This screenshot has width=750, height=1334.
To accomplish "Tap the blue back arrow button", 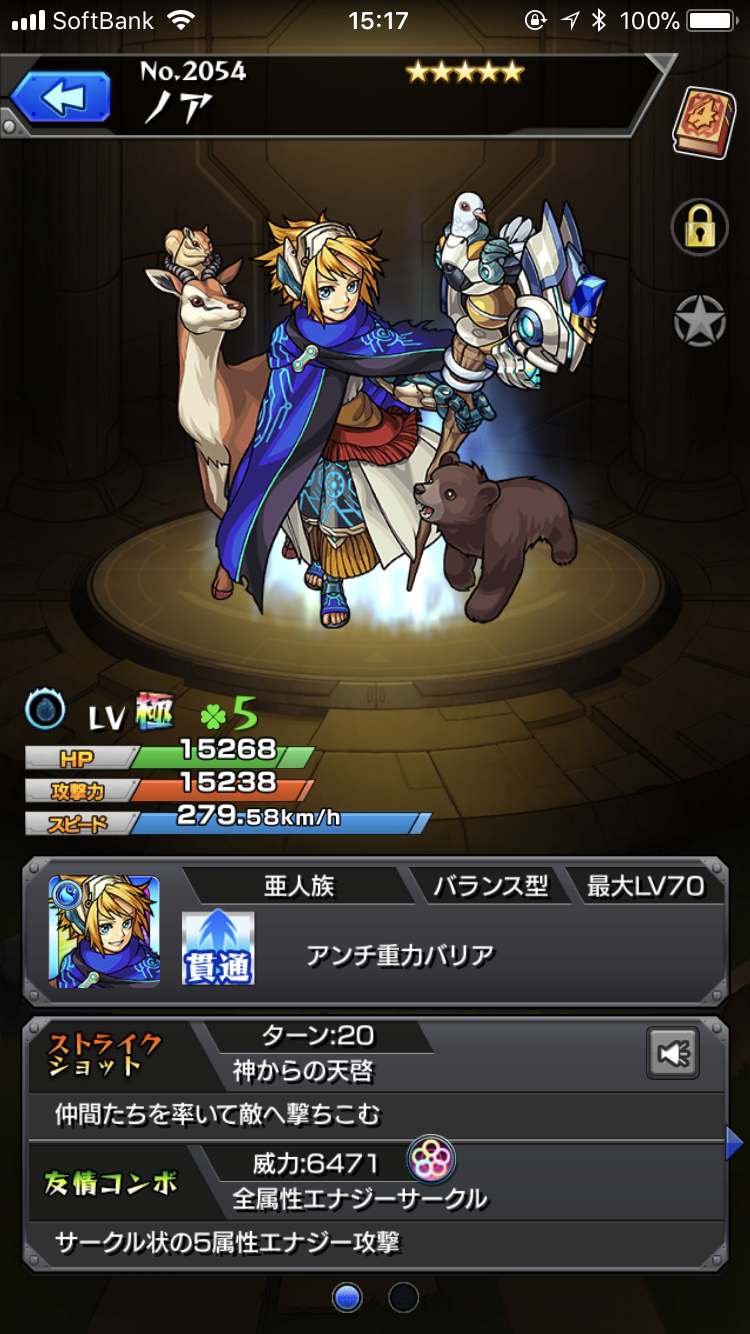I will (60, 98).
